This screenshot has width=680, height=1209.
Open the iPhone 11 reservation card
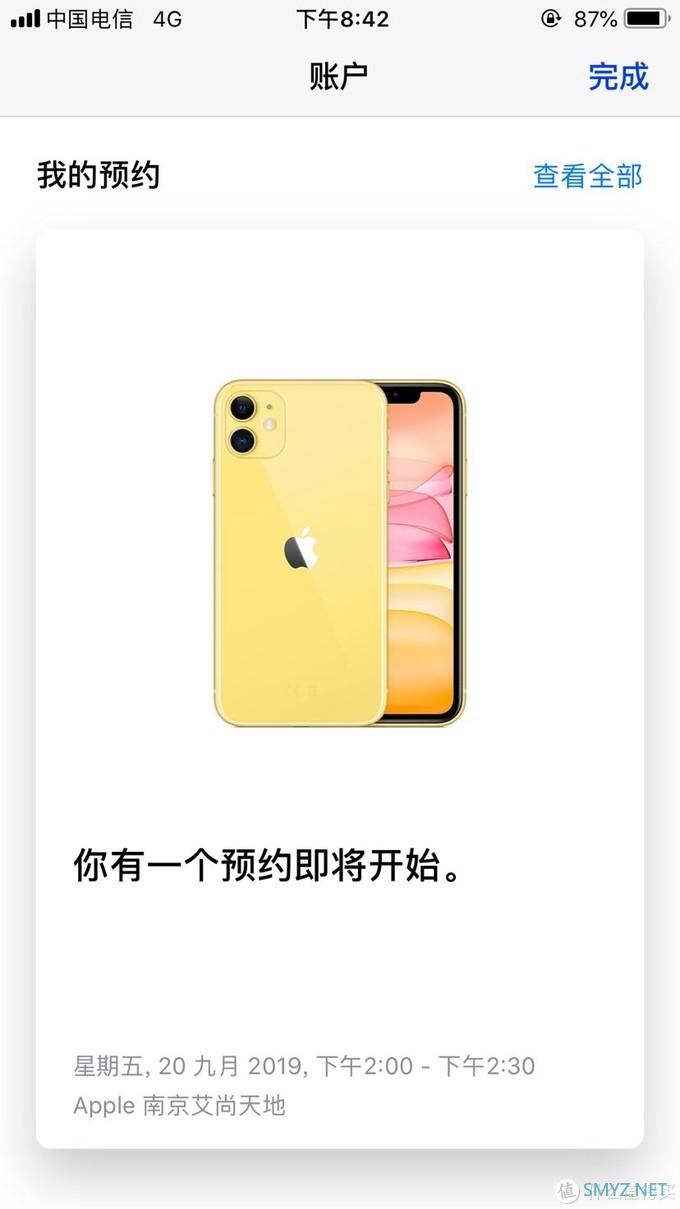340,688
